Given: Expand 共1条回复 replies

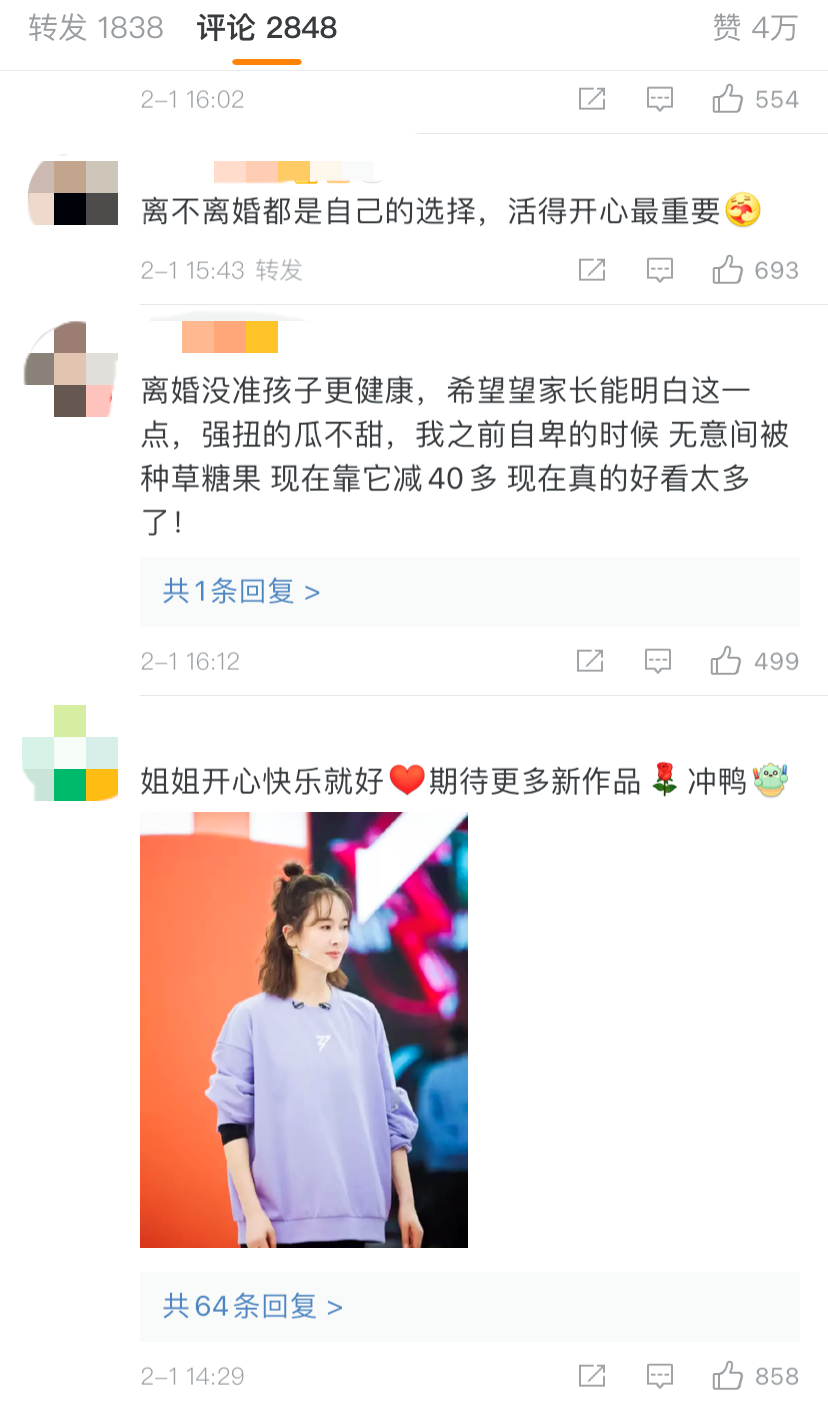Looking at the screenshot, I should 241,592.
